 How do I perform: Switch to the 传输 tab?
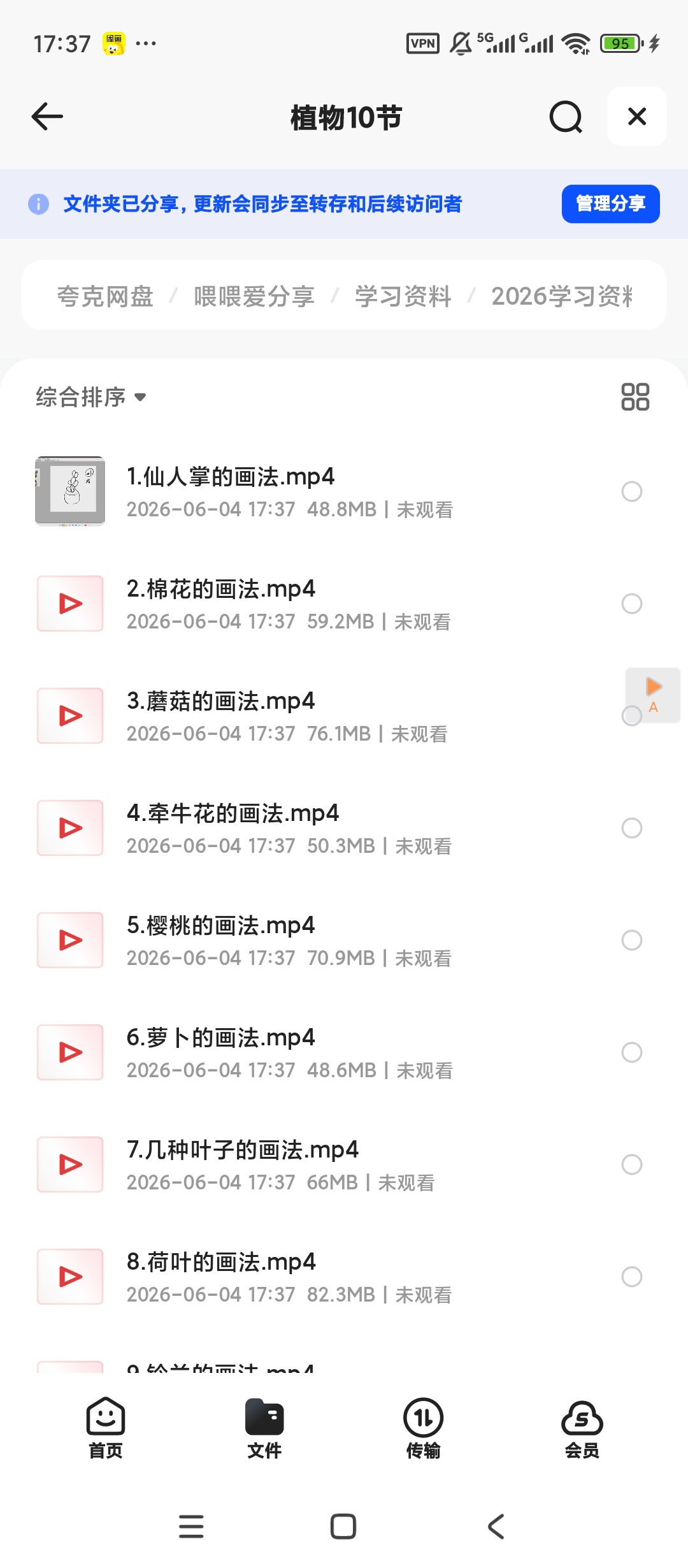[x=423, y=1428]
